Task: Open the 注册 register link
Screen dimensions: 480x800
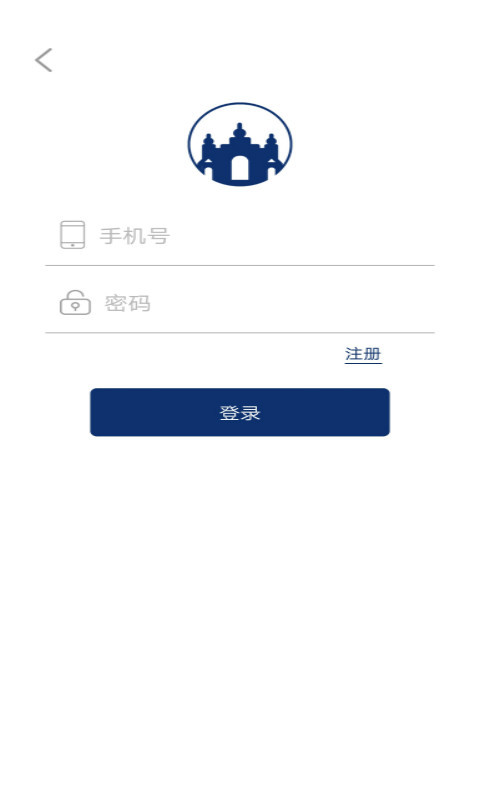Action: pos(363,354)
